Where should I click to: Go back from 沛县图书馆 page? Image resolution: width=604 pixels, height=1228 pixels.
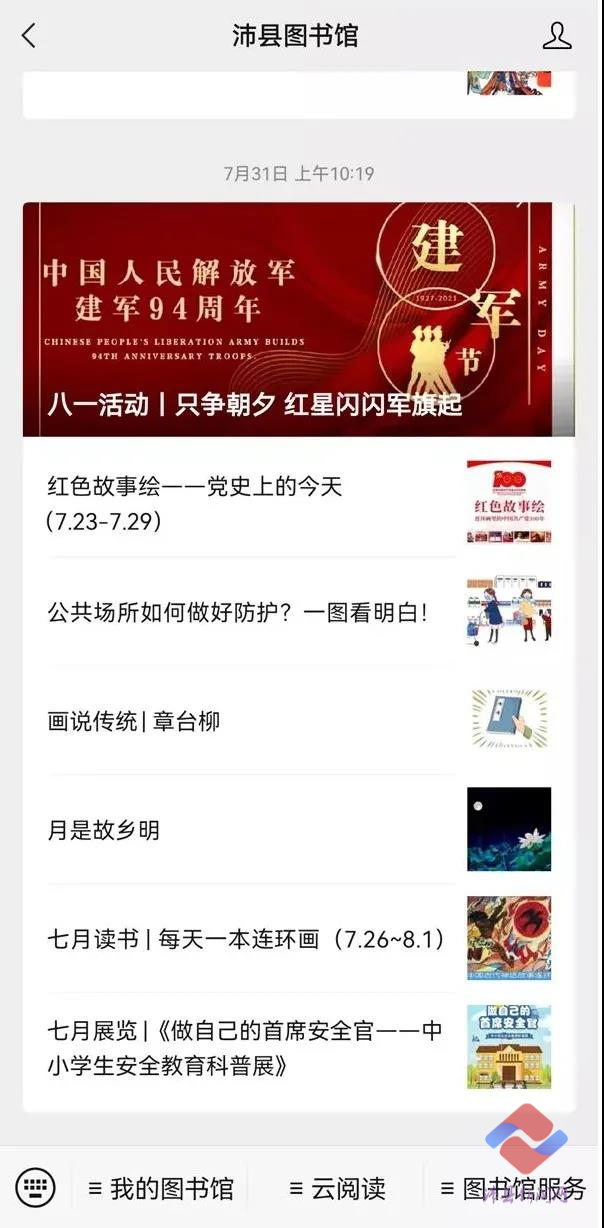click(29, 36)
